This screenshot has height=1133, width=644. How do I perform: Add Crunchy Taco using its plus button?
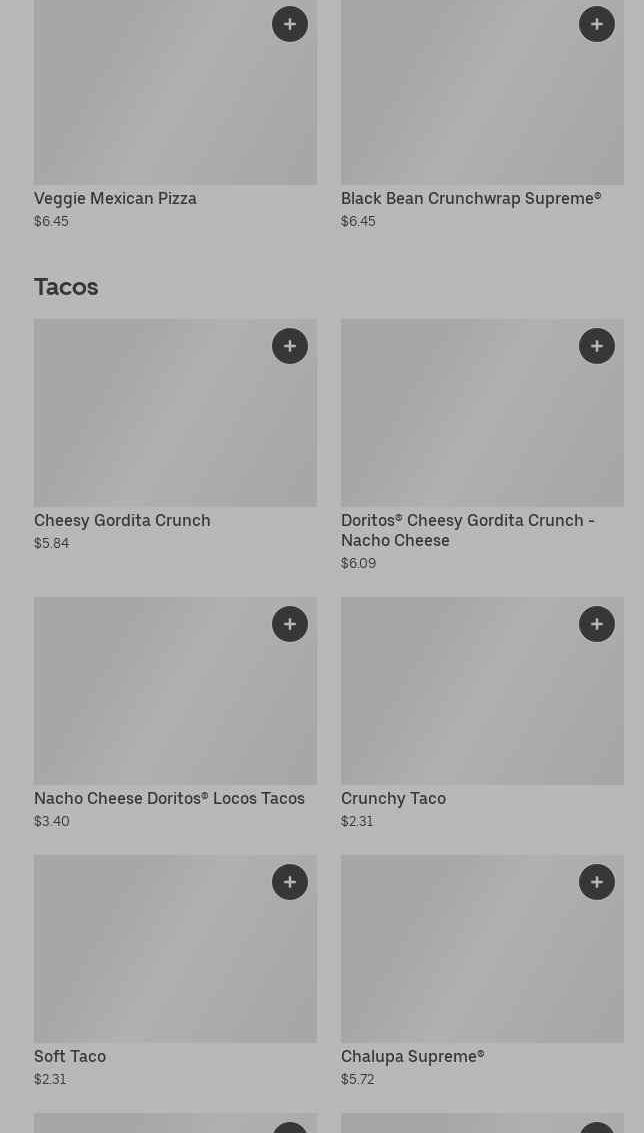click(597, 624)
